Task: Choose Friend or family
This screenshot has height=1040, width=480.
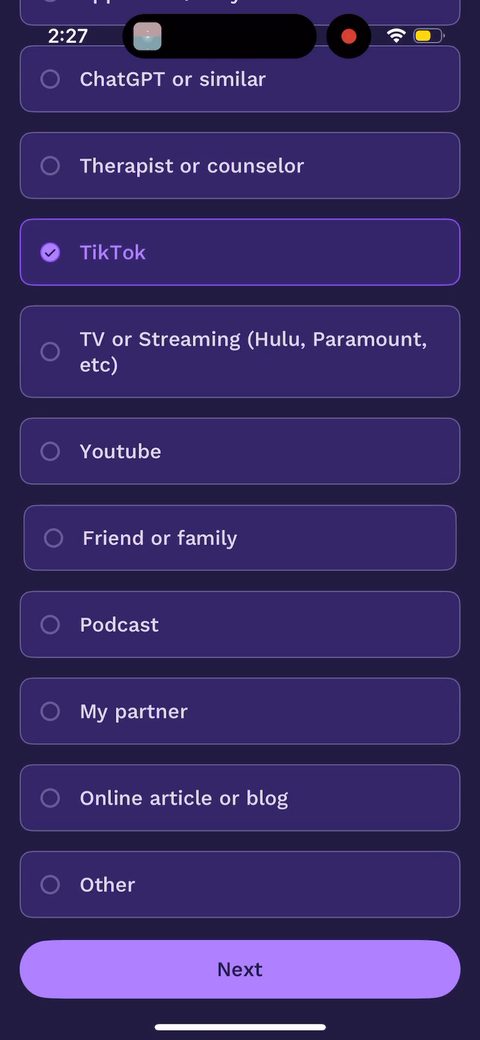Action: point(240,538)
